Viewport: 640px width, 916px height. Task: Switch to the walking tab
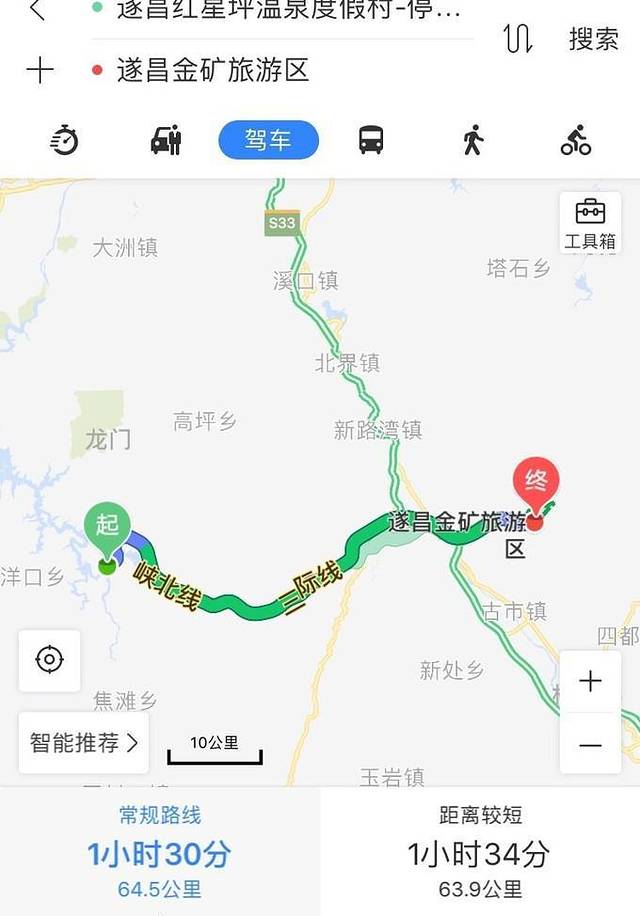[473, 140]
